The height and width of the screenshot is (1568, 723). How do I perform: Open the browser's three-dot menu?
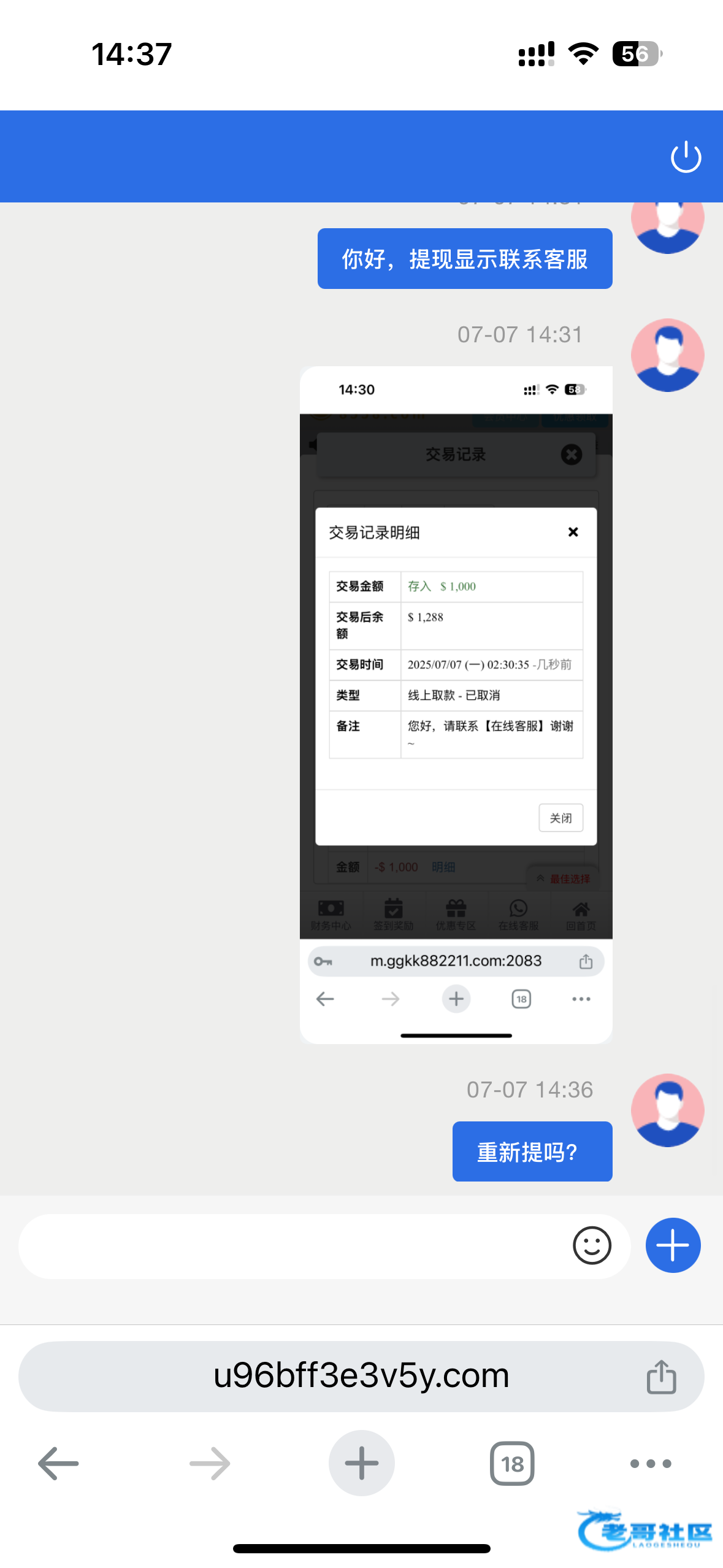pyautogui.click(x=651, y=1464)
